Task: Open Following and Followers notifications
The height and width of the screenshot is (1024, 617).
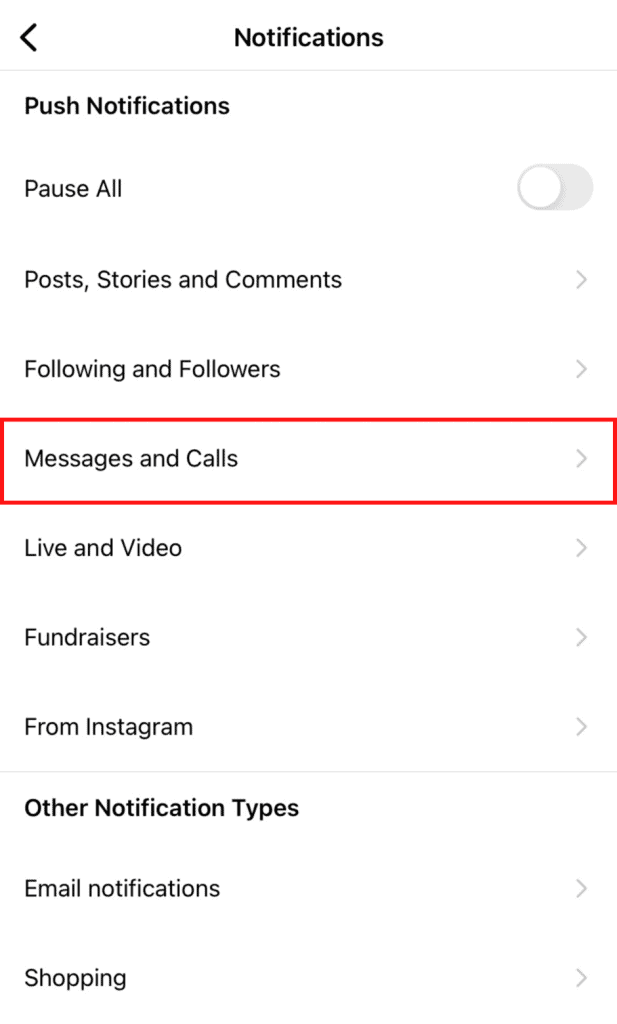Action: [308, 369]
